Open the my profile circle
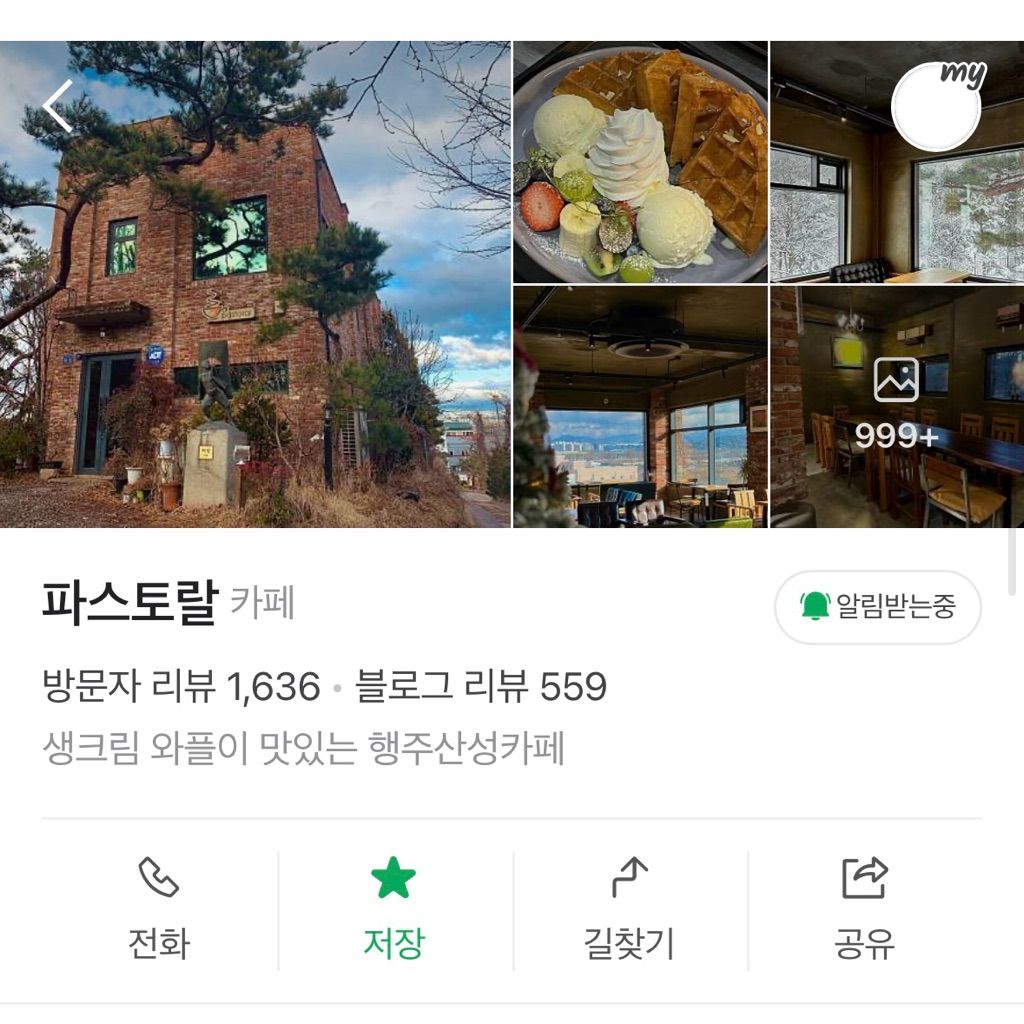 [936, 108]
